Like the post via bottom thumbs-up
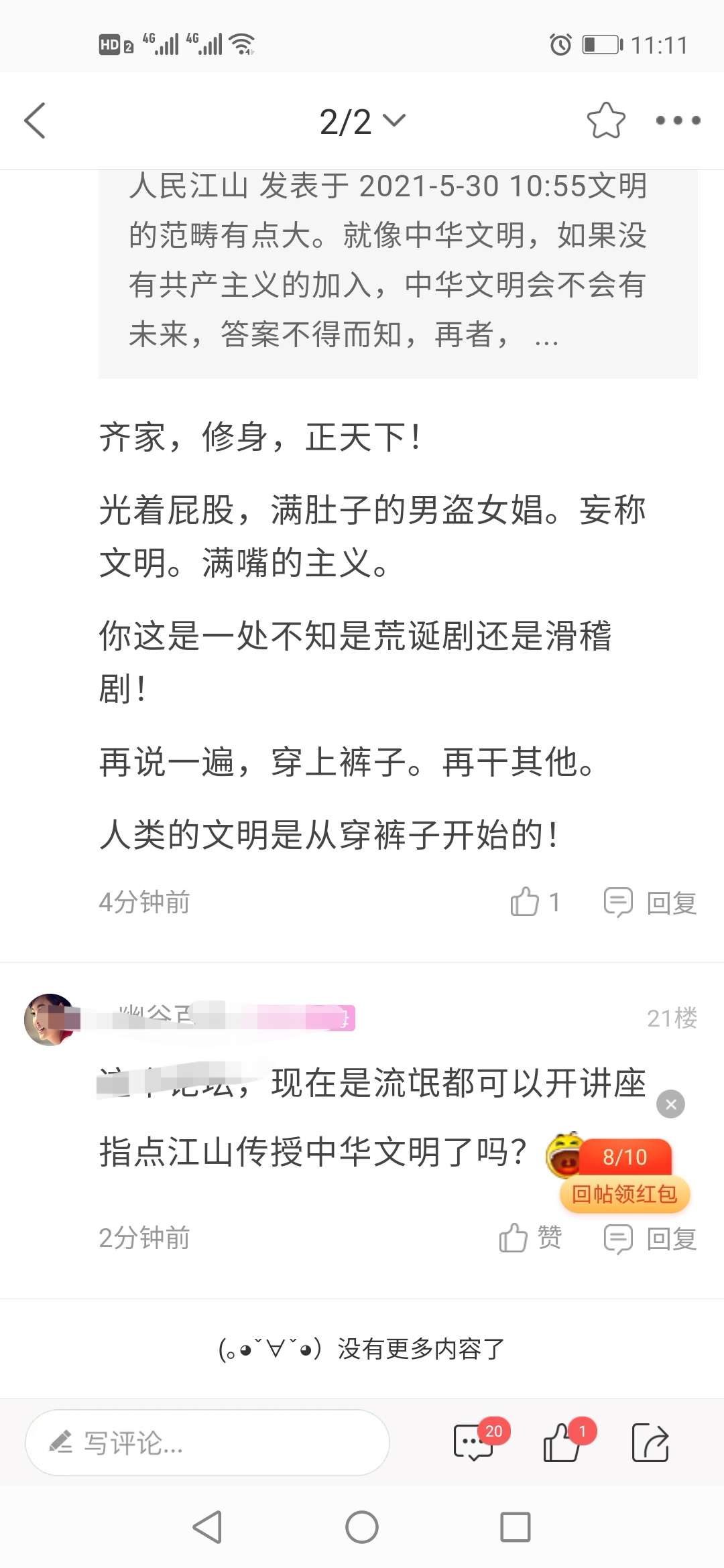Image resolution: width=724 pixels, height=1568 pixels. (x=562, y=1442)
